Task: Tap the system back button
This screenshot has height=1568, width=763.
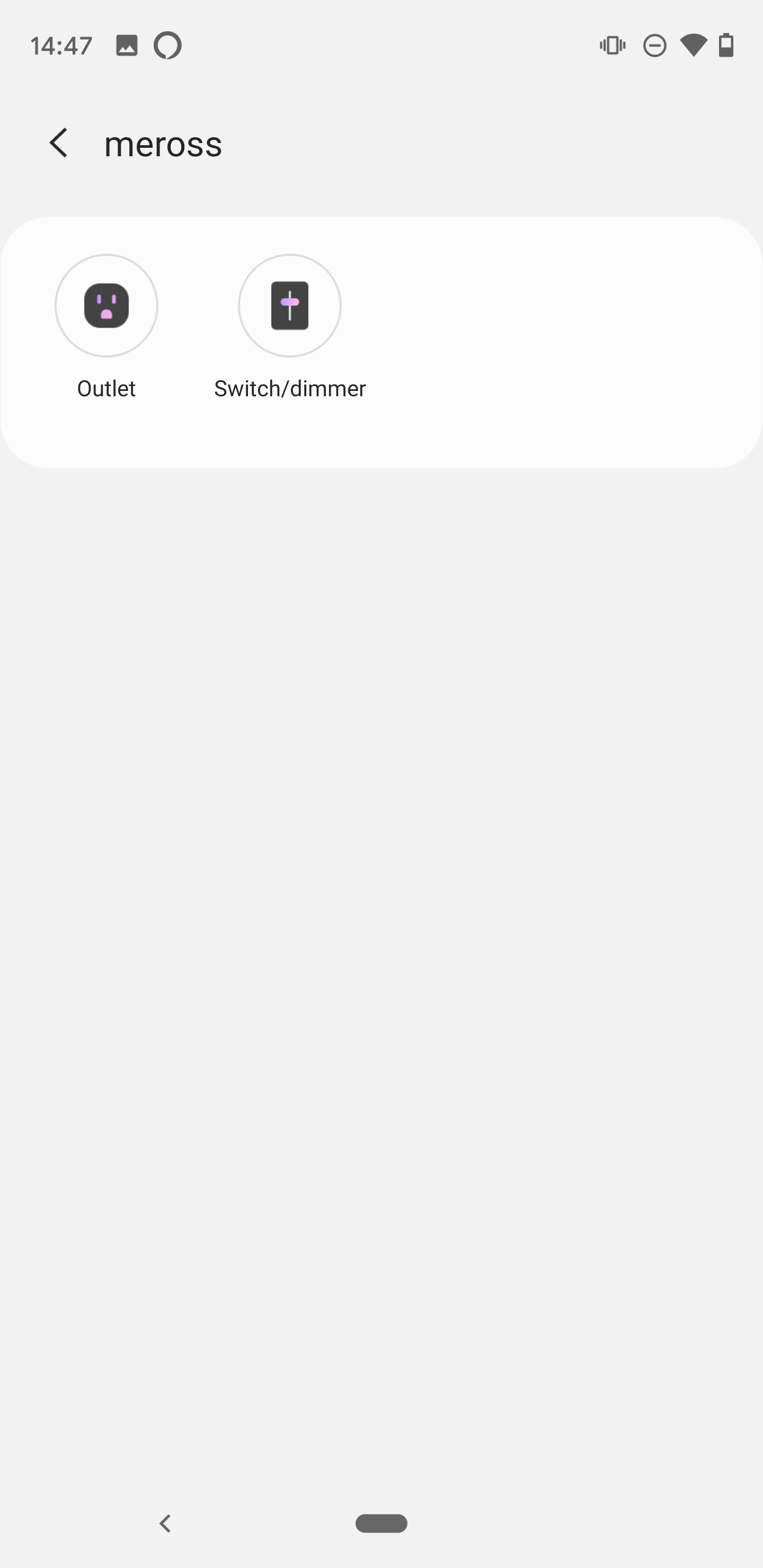Action: [165, 1524]
